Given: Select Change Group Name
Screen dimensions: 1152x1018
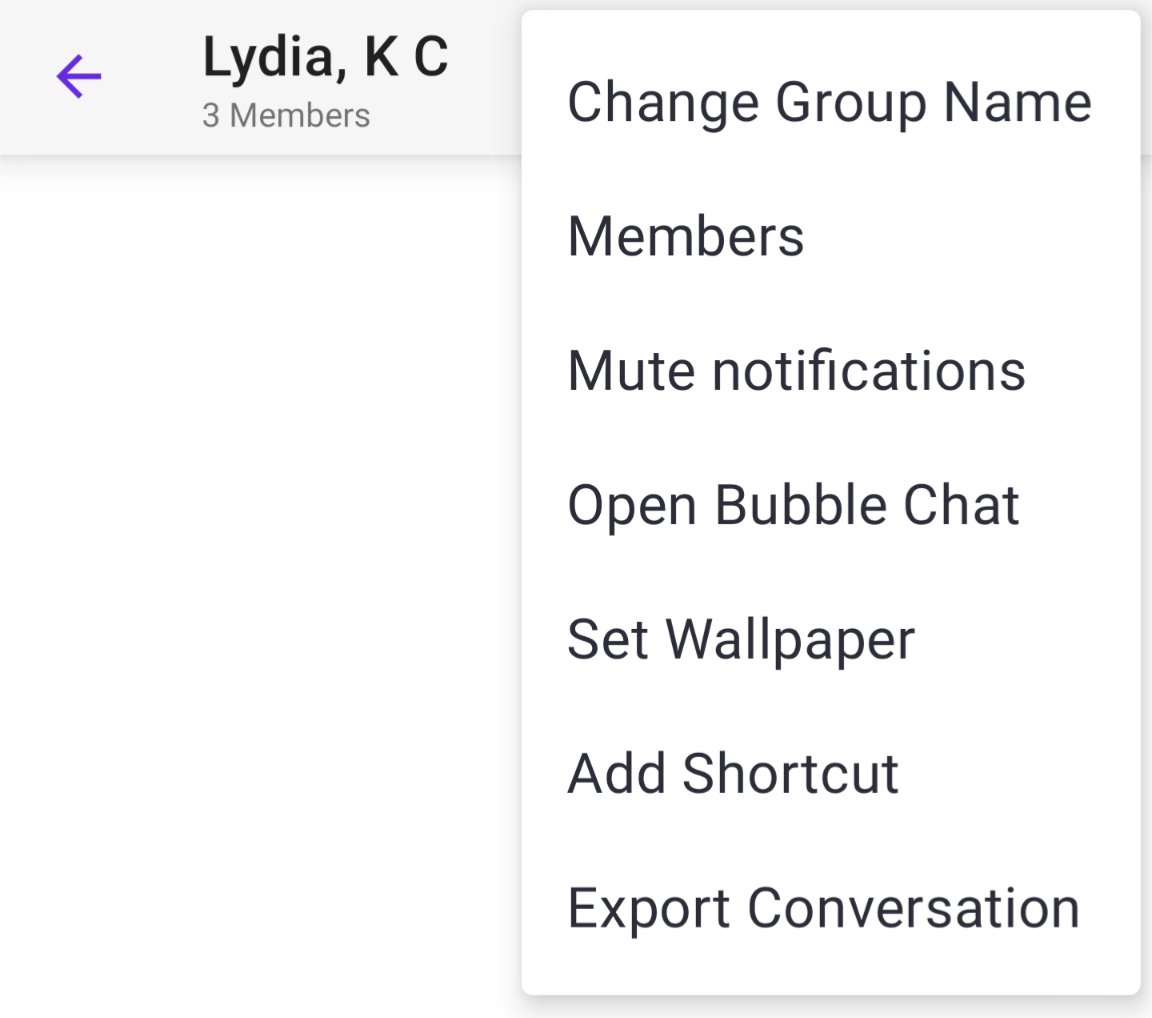Looking at the screenshot, I should tap(829, 102).
